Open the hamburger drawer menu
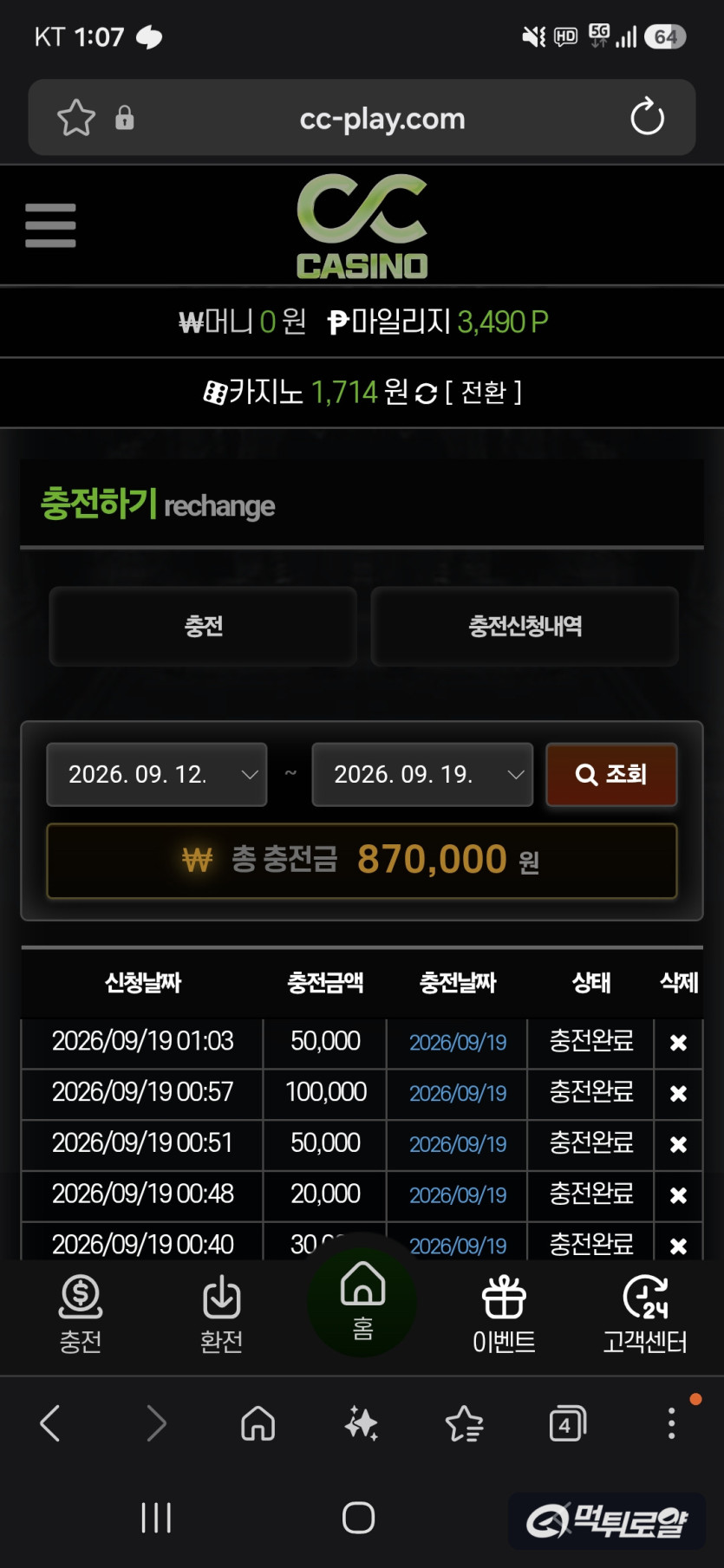This screenshot has height=1568, width=724. (x=50, y=225)
